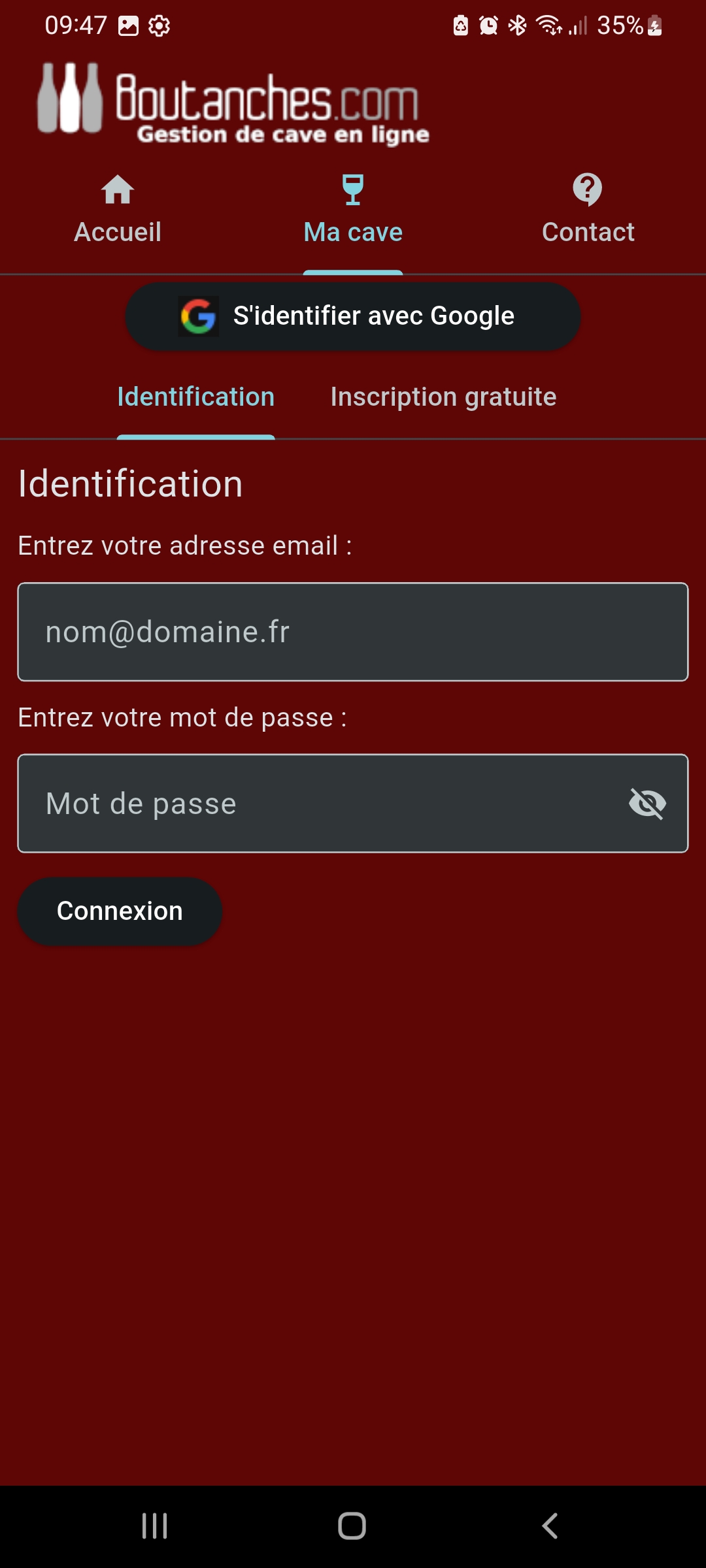This screenshot has width=706, height=1568.
Task: Tap the Connexion button
Action: click(x=120, y=911)
